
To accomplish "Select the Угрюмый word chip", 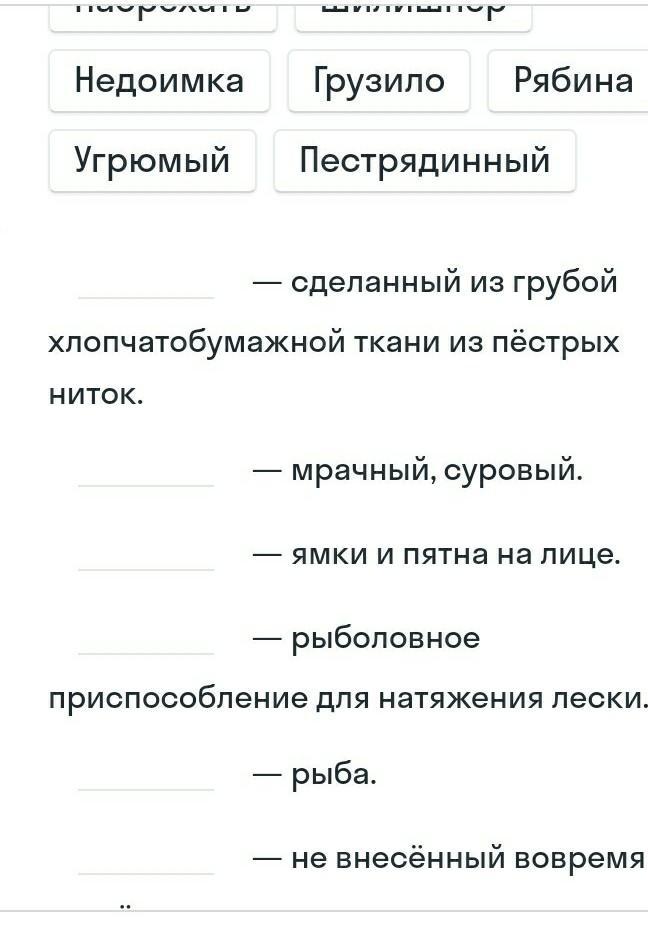I will point(152,160).
